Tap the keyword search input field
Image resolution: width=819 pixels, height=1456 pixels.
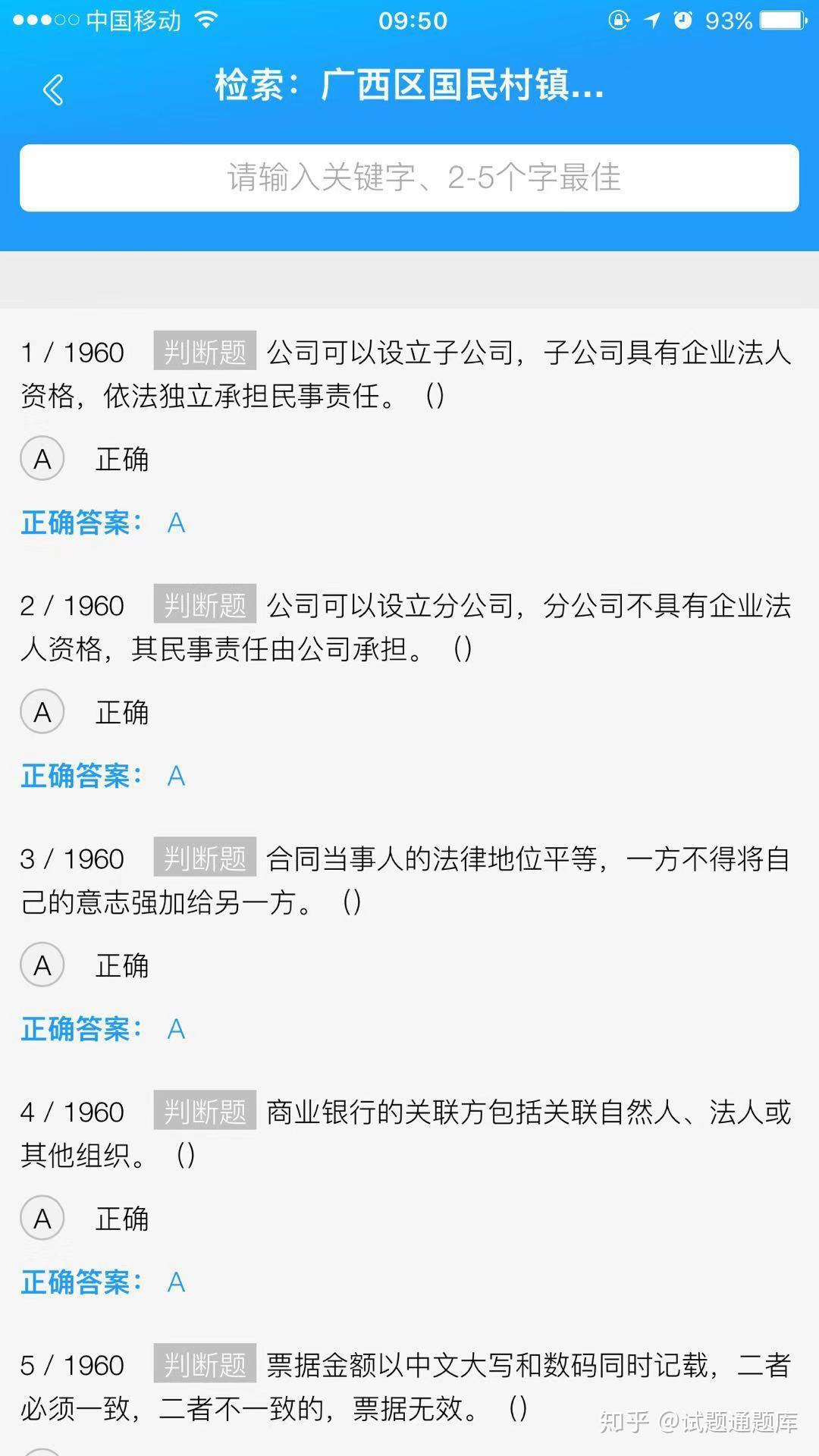(x=409, y=178)
